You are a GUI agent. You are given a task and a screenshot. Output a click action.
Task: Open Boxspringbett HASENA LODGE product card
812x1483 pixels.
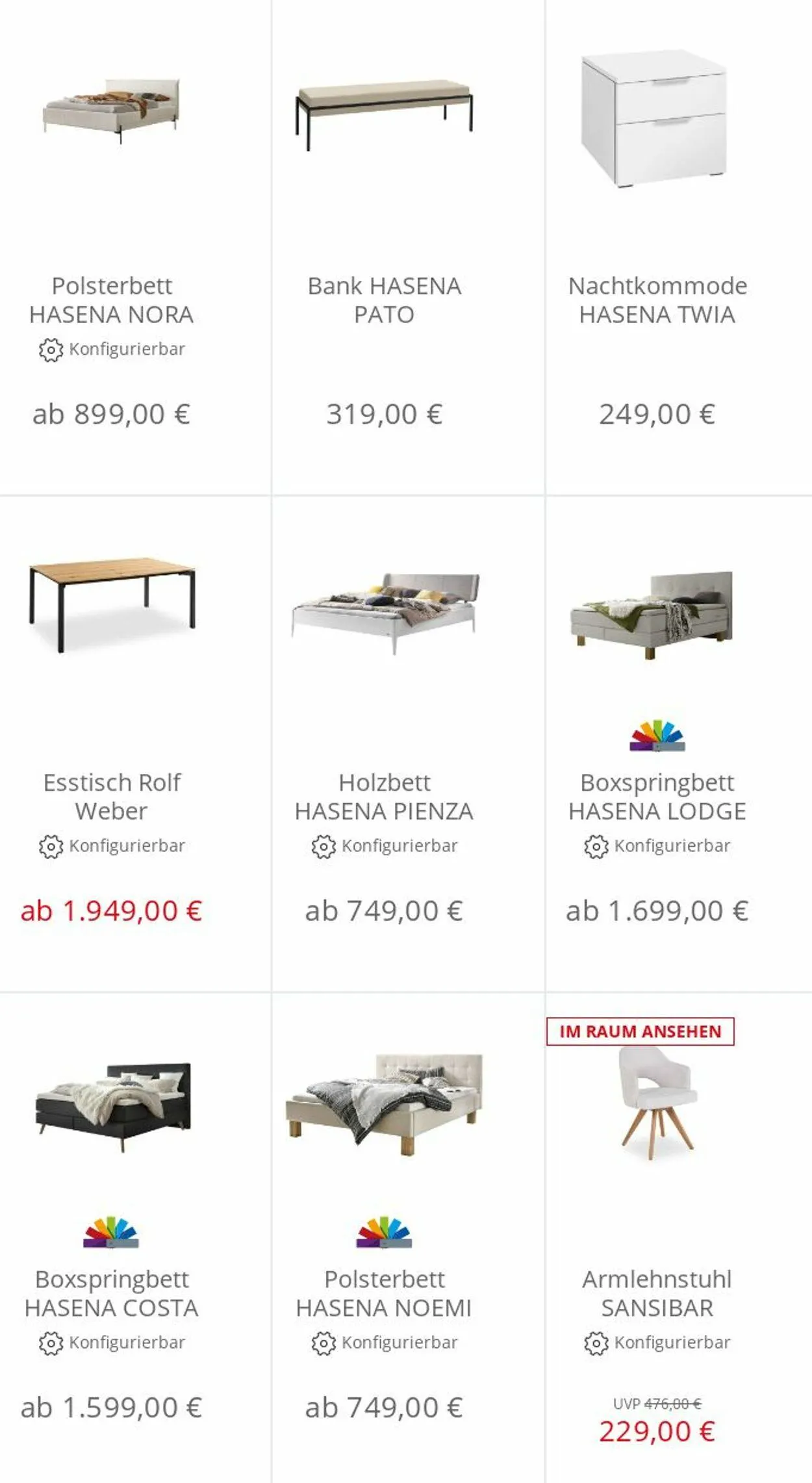[x=657, y=797]
